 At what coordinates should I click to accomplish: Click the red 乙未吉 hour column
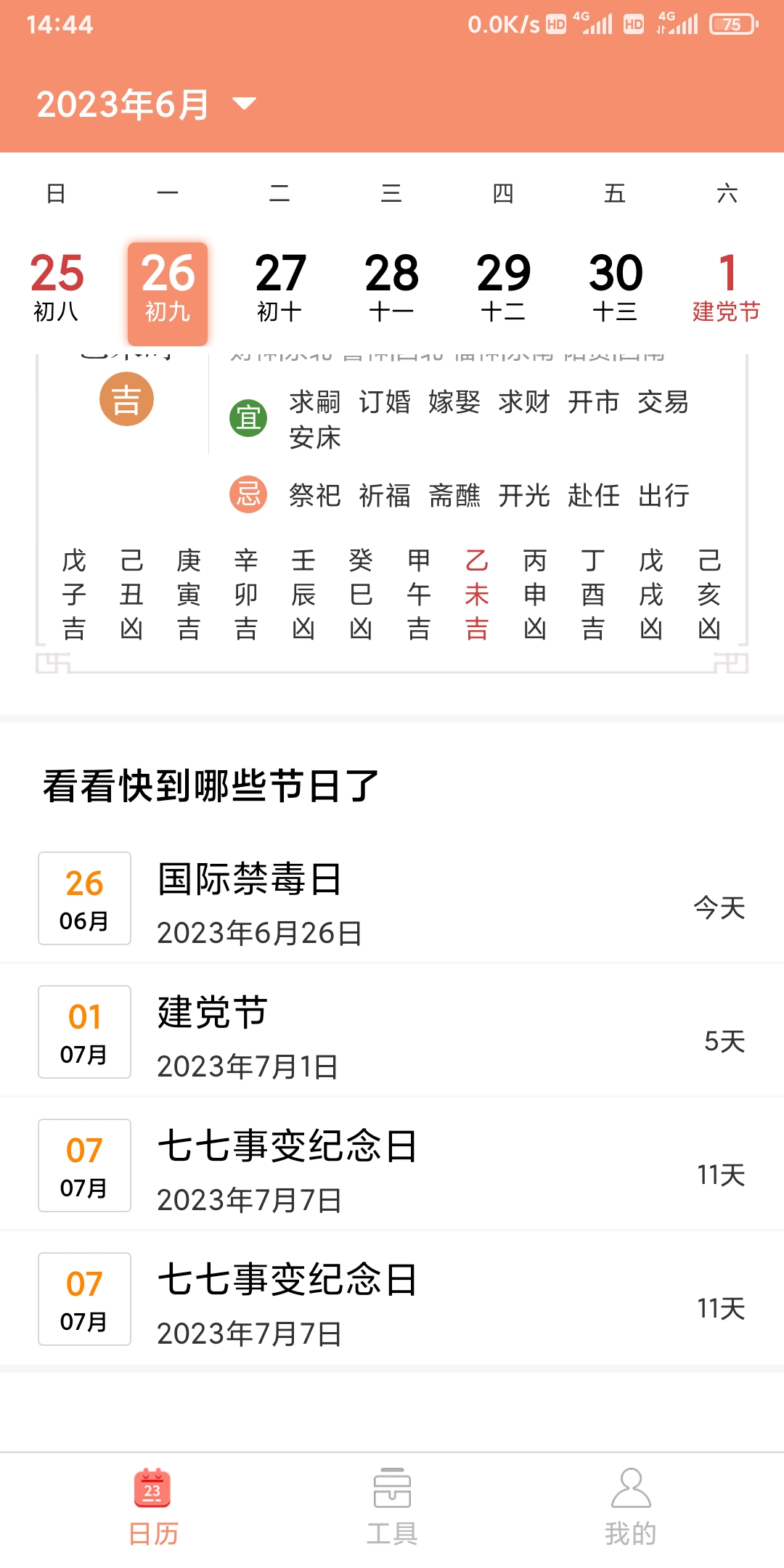point(477,593)
